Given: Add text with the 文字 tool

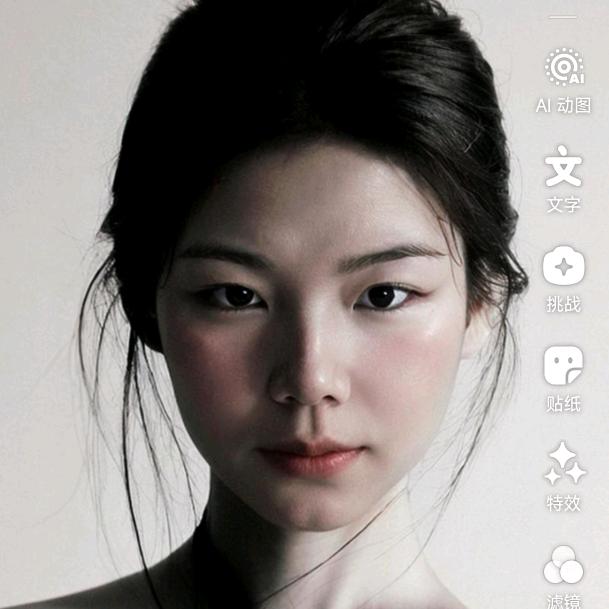Looking at the screenshot, I should (563, 167).
